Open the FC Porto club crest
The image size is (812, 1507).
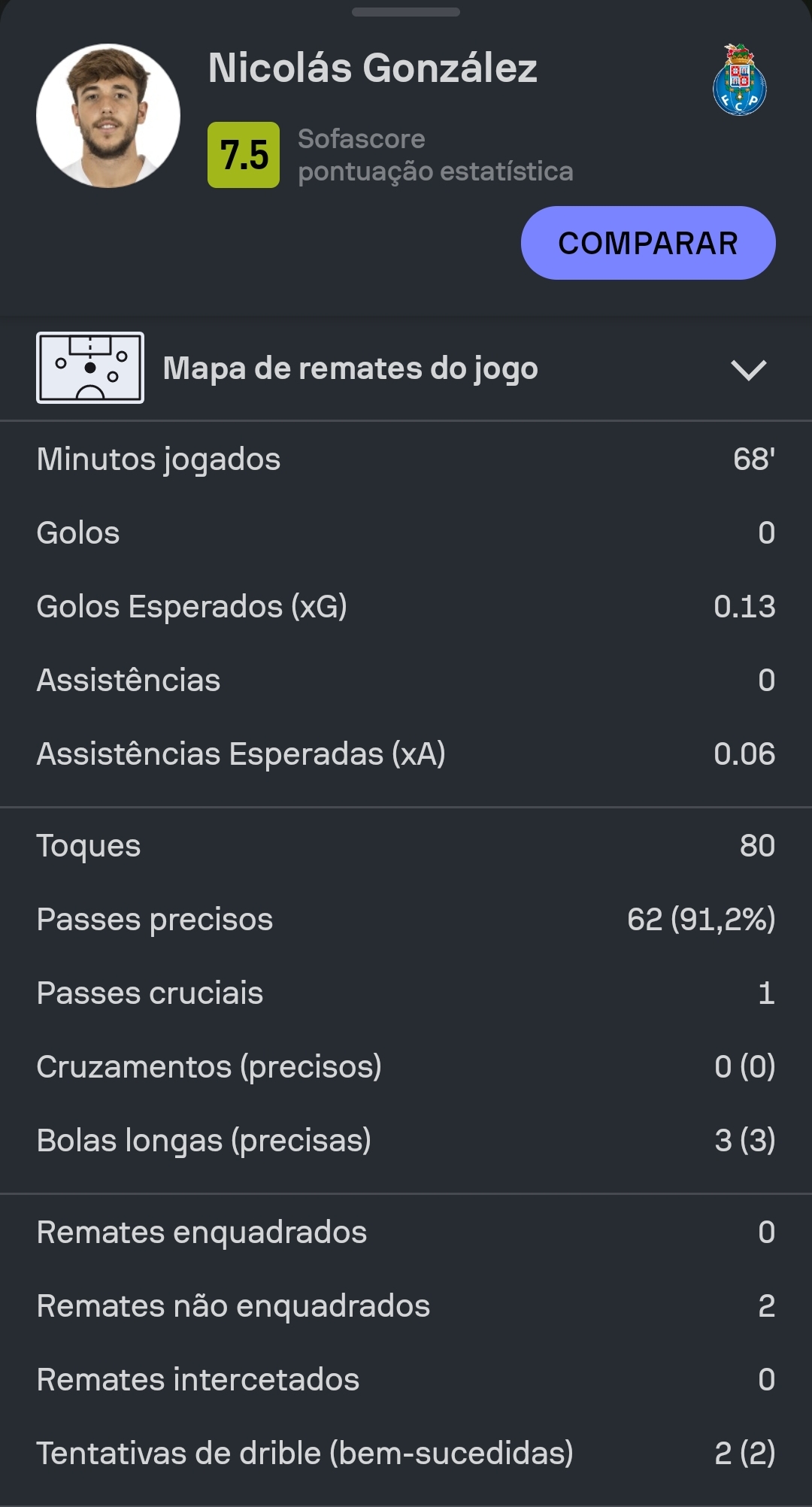[739, 80]
